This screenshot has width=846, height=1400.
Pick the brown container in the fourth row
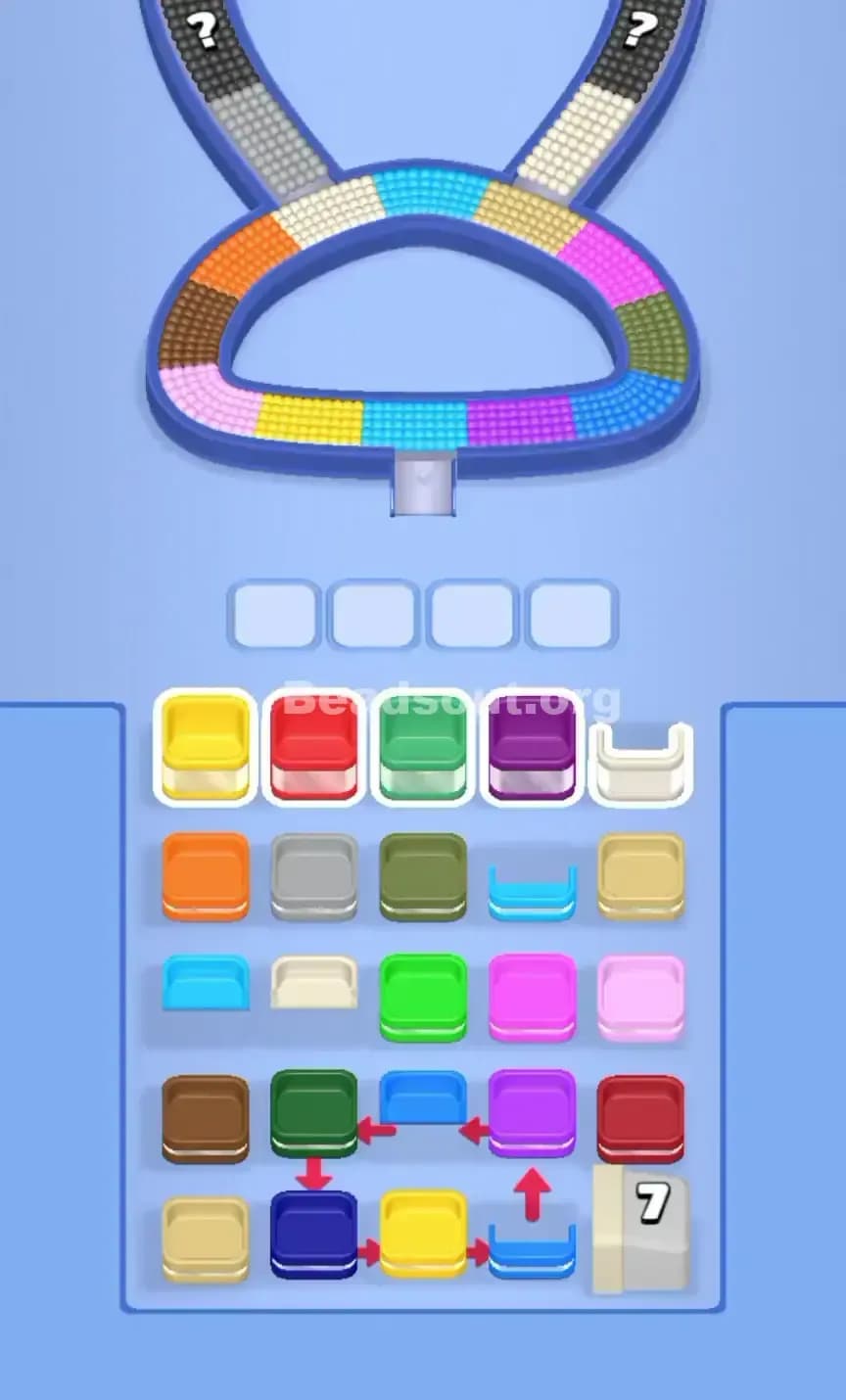click(x=204, y=1116)
